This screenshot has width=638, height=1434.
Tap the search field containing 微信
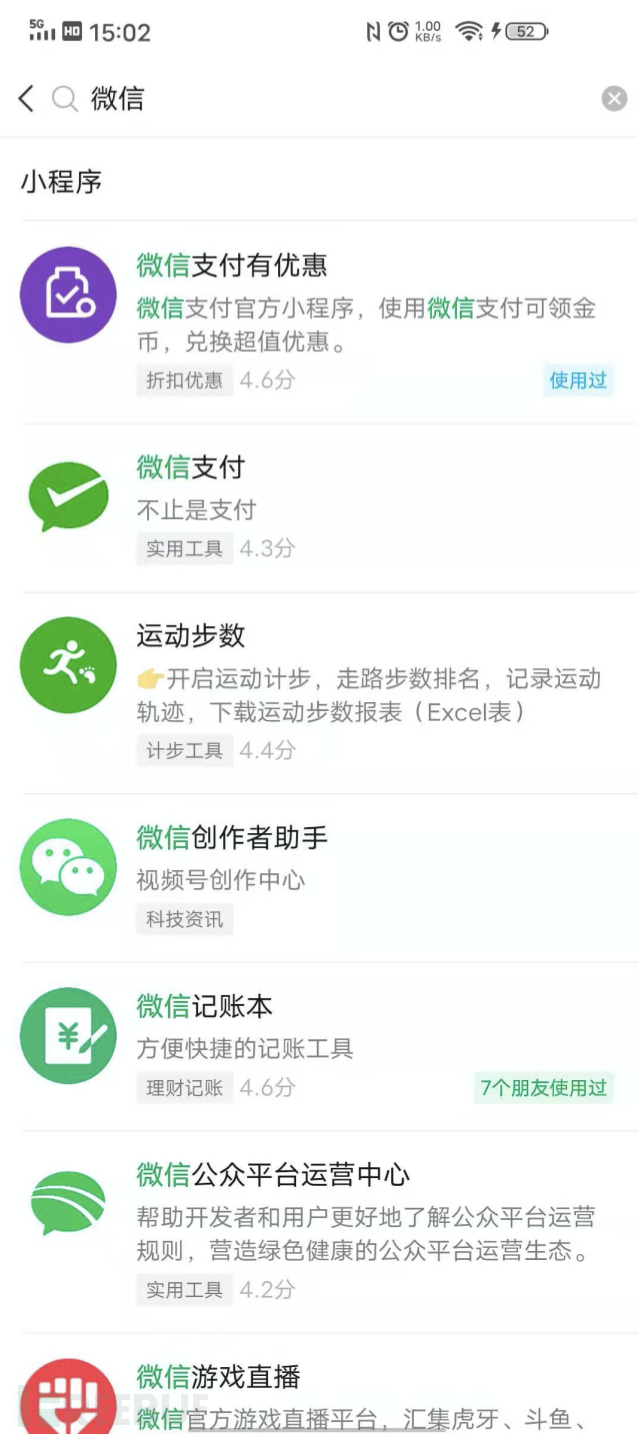point(330,98)
